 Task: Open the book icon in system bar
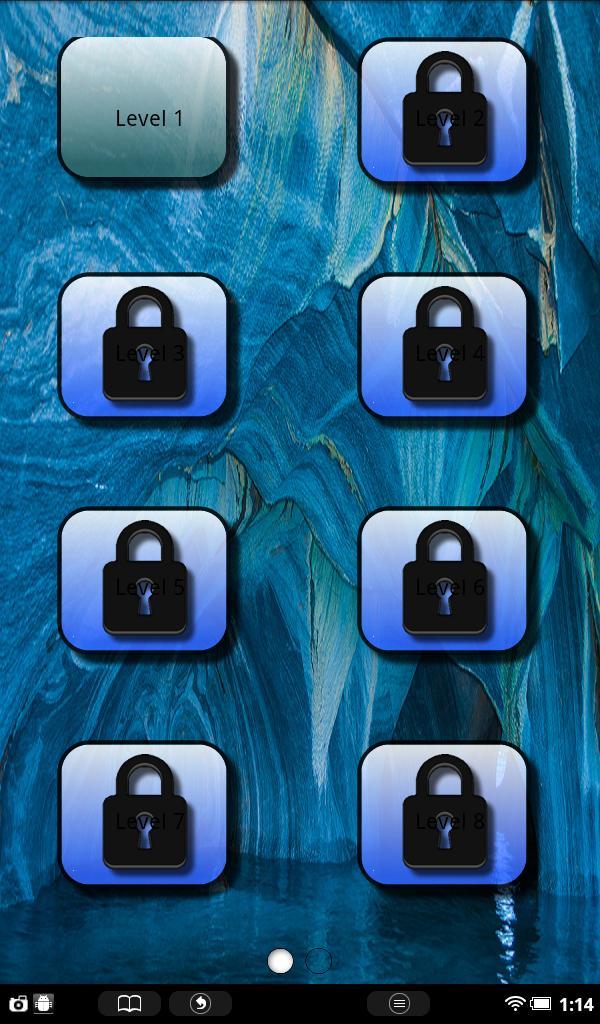click(x=129, y=1003)
